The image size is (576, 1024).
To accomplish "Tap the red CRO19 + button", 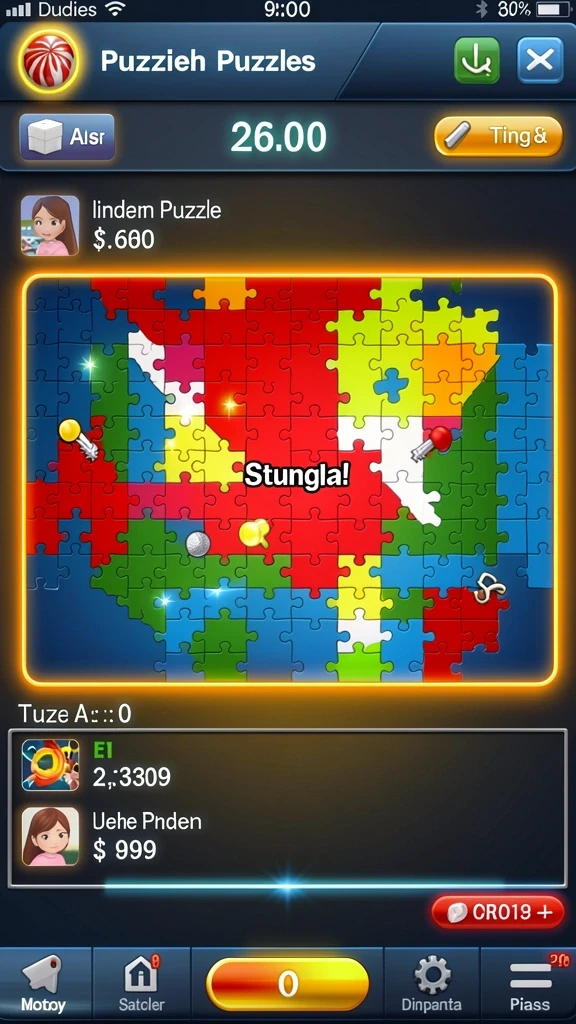I will (x=498, y=912).
